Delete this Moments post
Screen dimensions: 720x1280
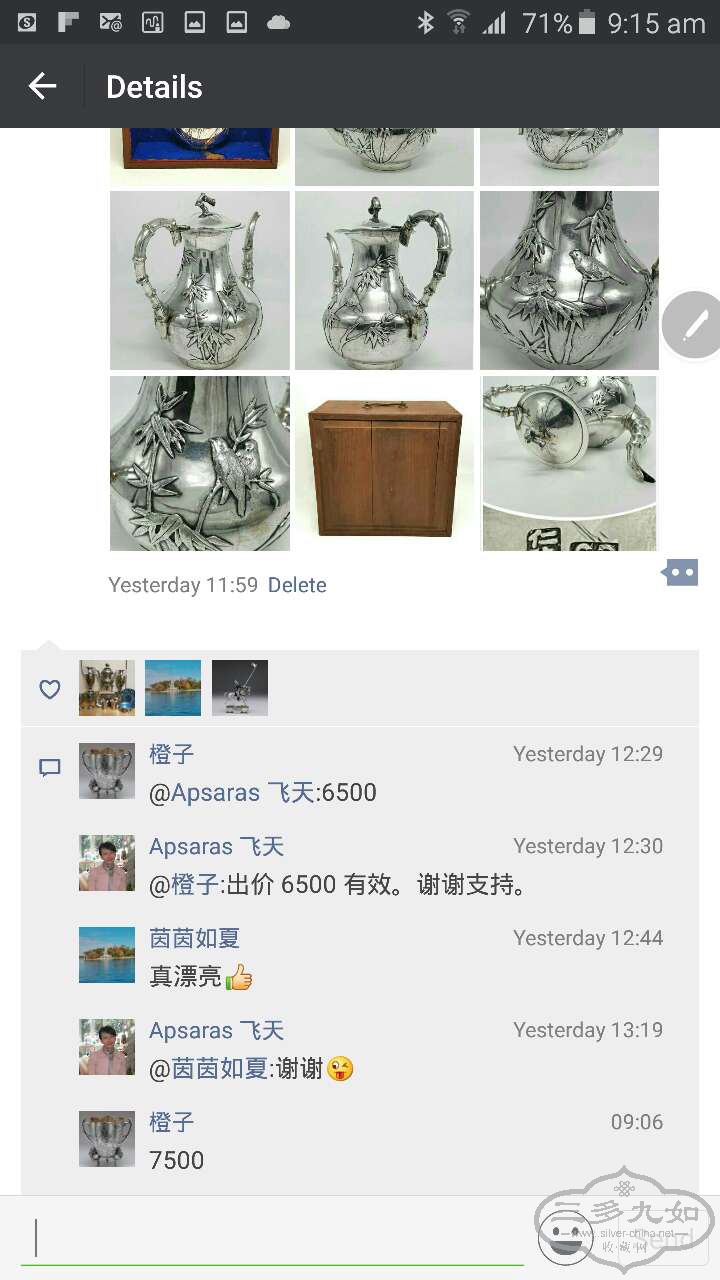pyautogui.click(x=297, y=585)
